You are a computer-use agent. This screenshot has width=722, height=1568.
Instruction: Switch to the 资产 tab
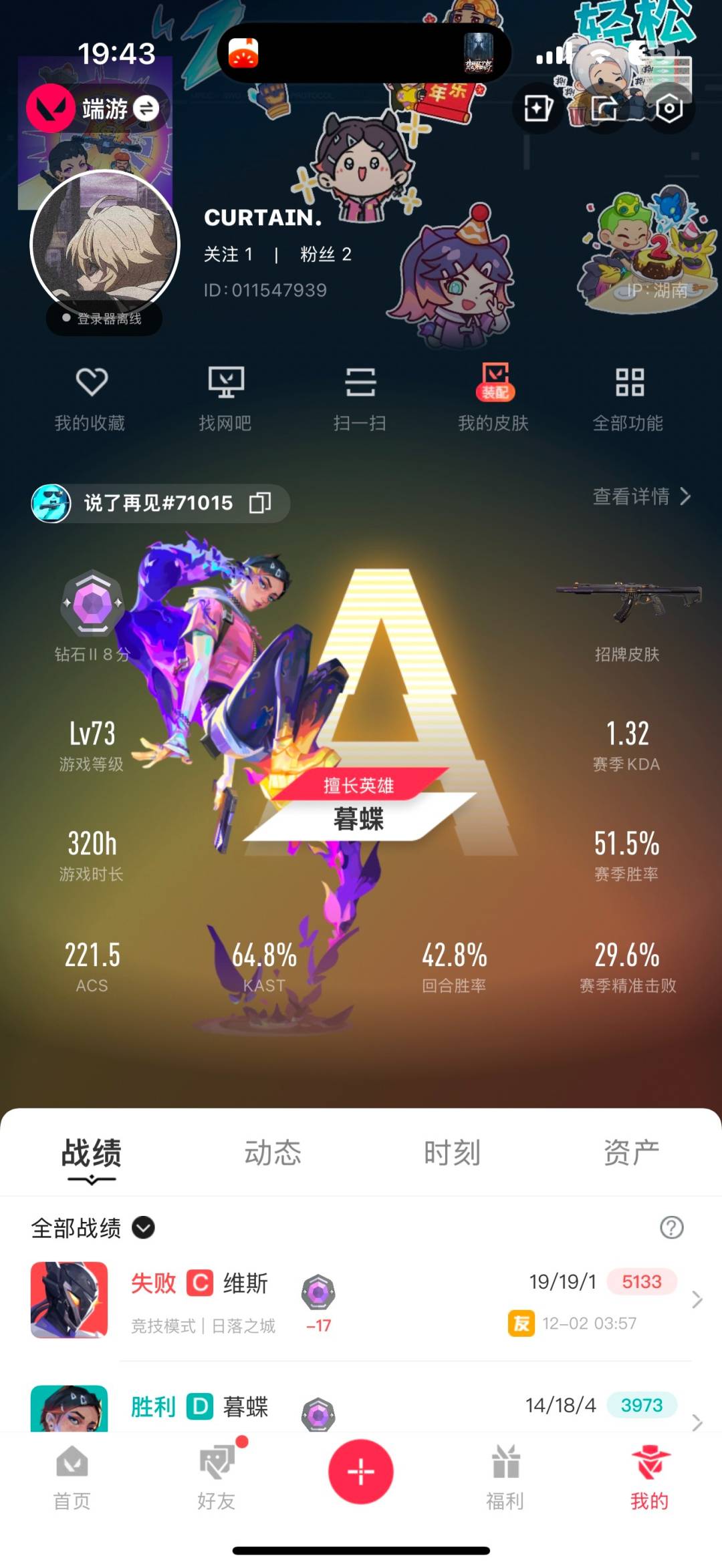tap(630, 1149)
